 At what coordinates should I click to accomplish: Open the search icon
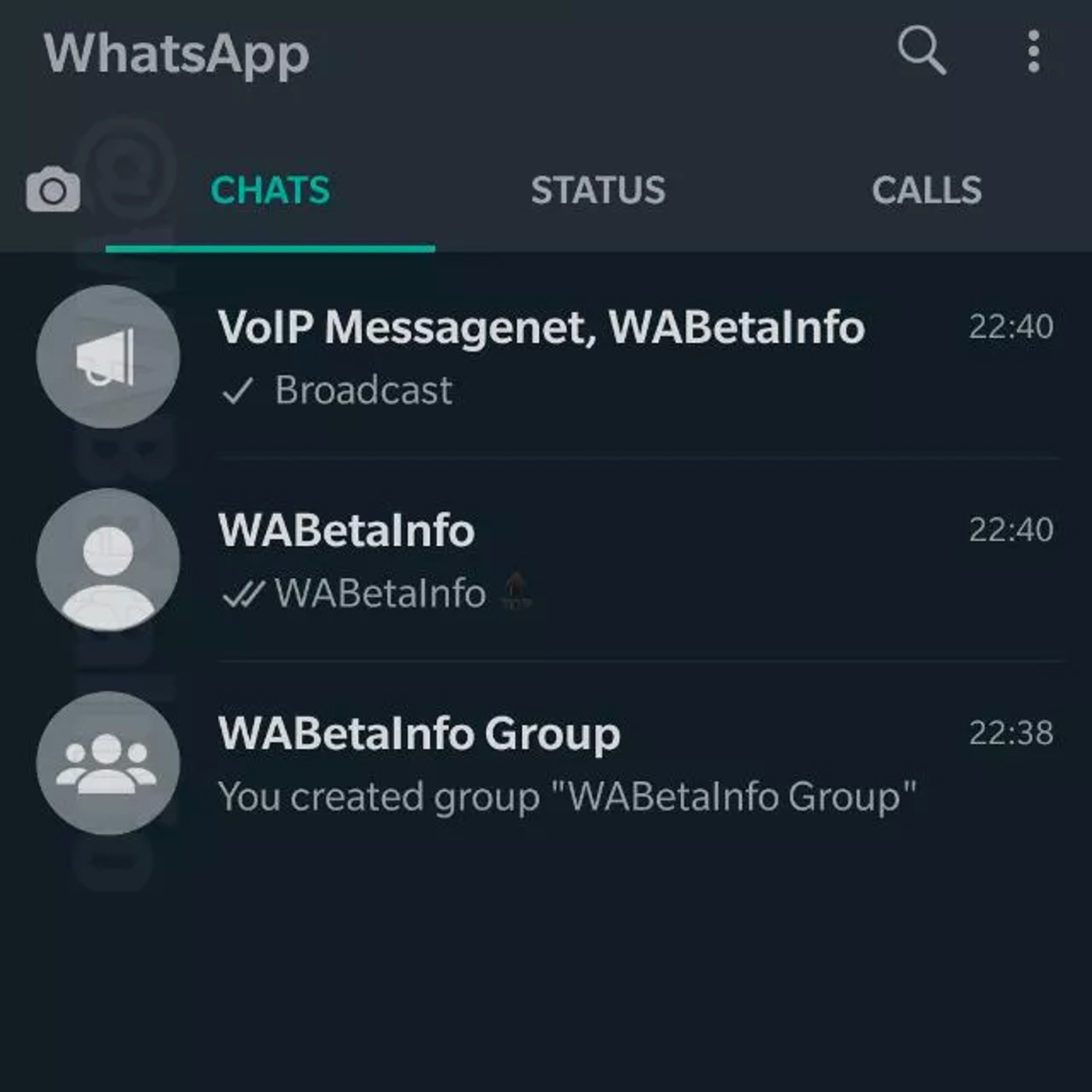[x=922, y=51]
